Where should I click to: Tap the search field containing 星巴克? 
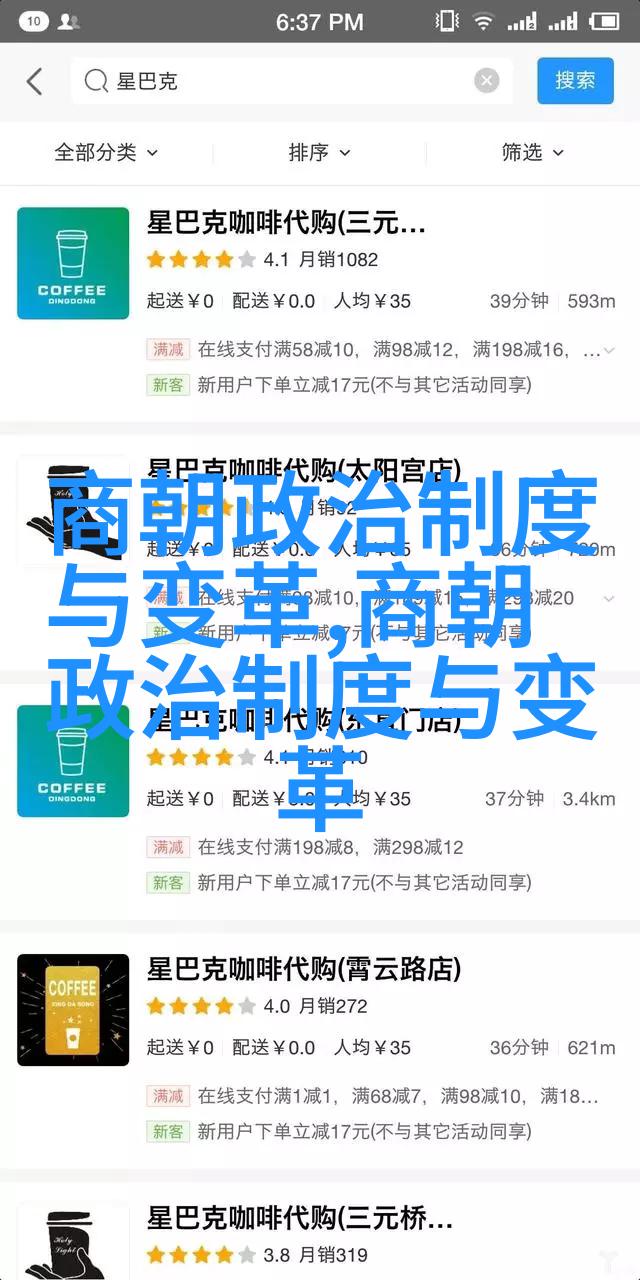click(270, 81)
